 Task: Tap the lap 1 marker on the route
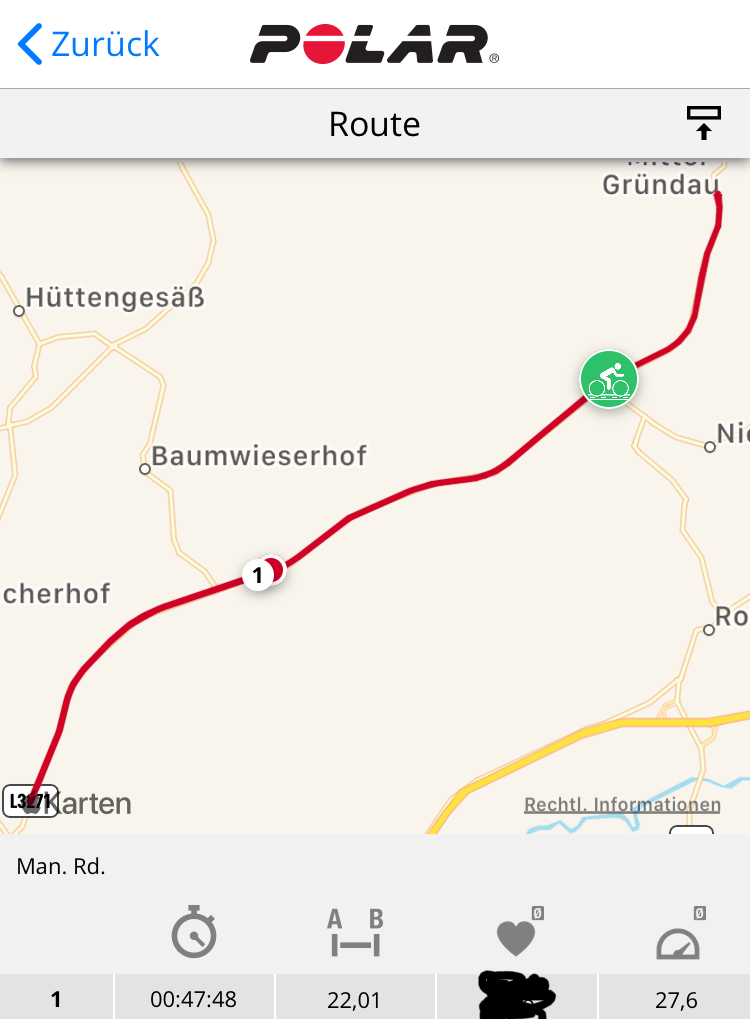point(258,575)
